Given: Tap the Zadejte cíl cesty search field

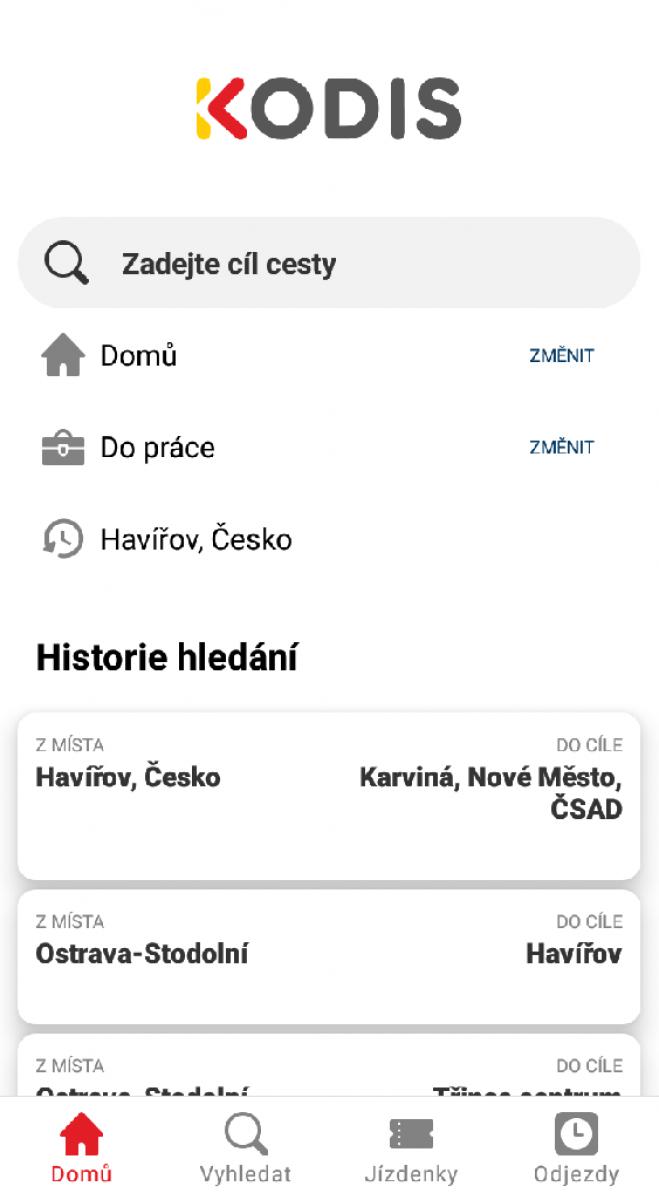Looking at the screenshot, I should click(329, 263).
